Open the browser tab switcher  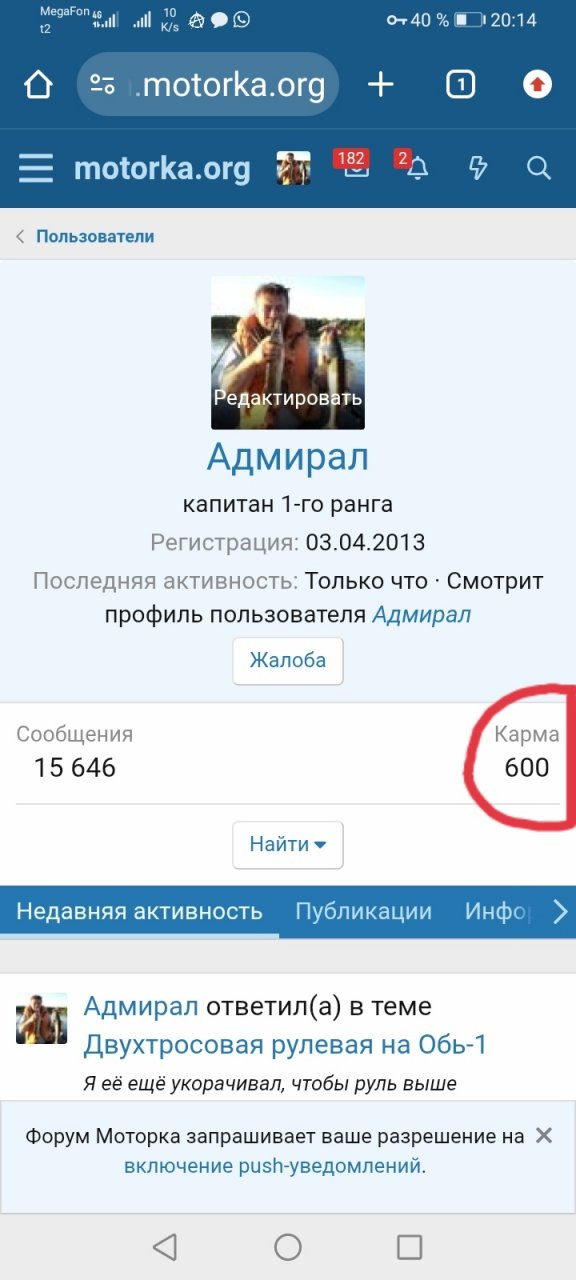pyautogui.click(x=459, y=85)
